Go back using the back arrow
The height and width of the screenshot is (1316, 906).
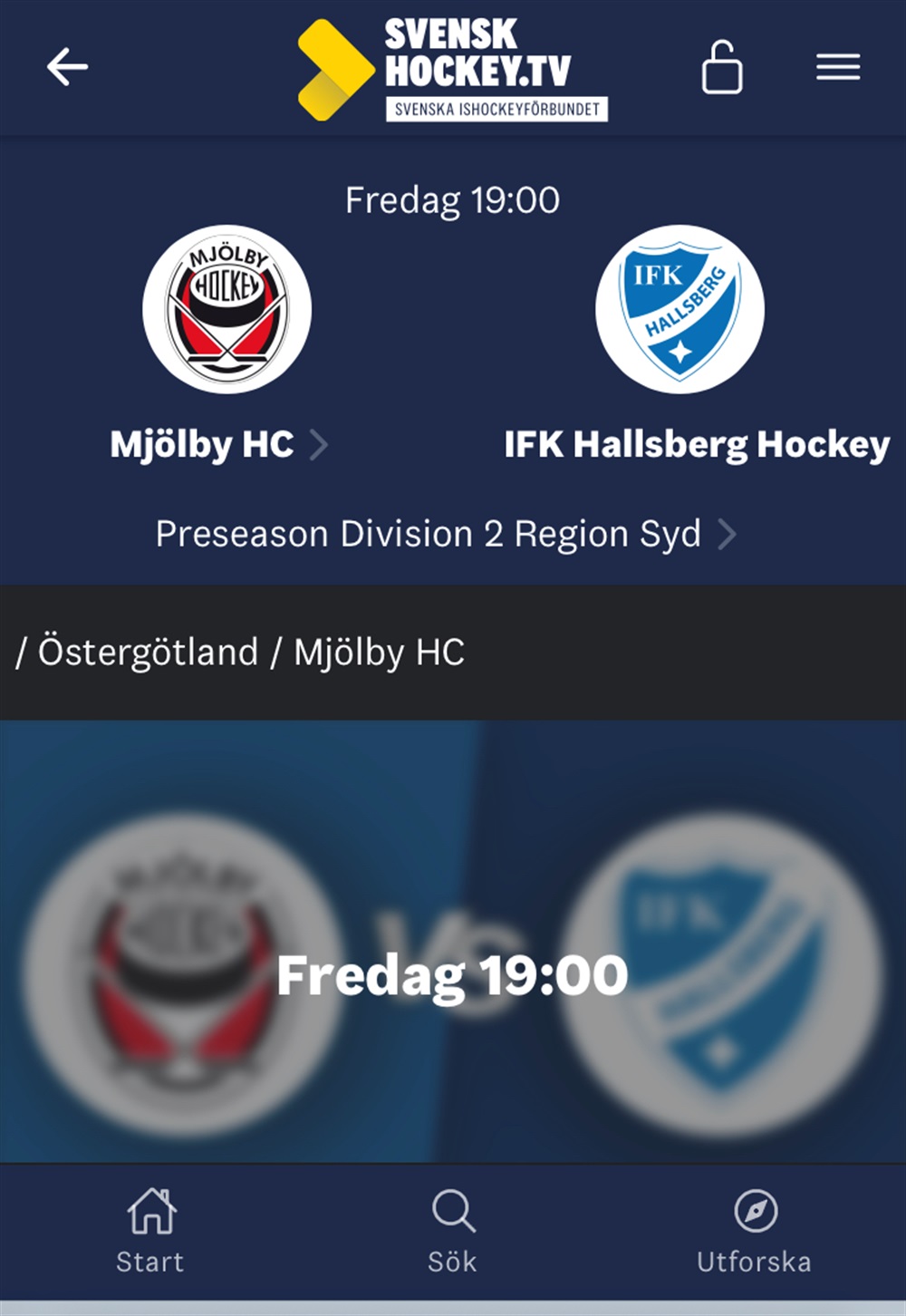tap(67, 67)
